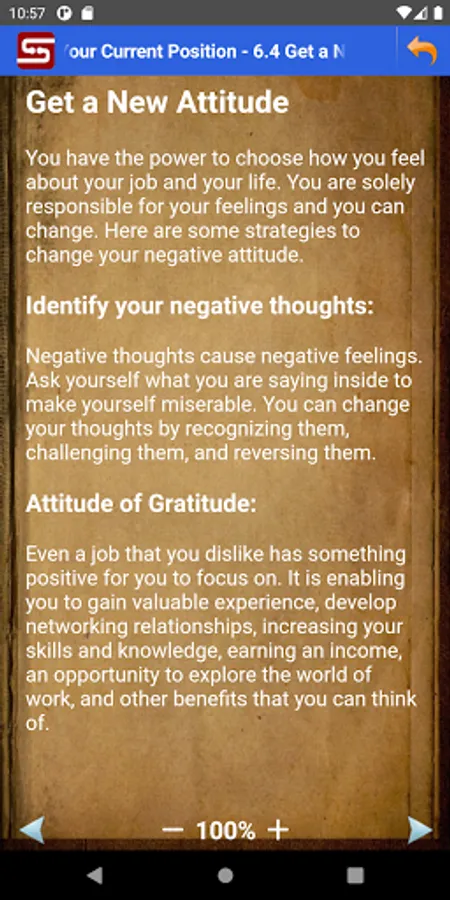Open the app logo icon in header
This screenshot has width=450, height=900.
coord(36,51)
